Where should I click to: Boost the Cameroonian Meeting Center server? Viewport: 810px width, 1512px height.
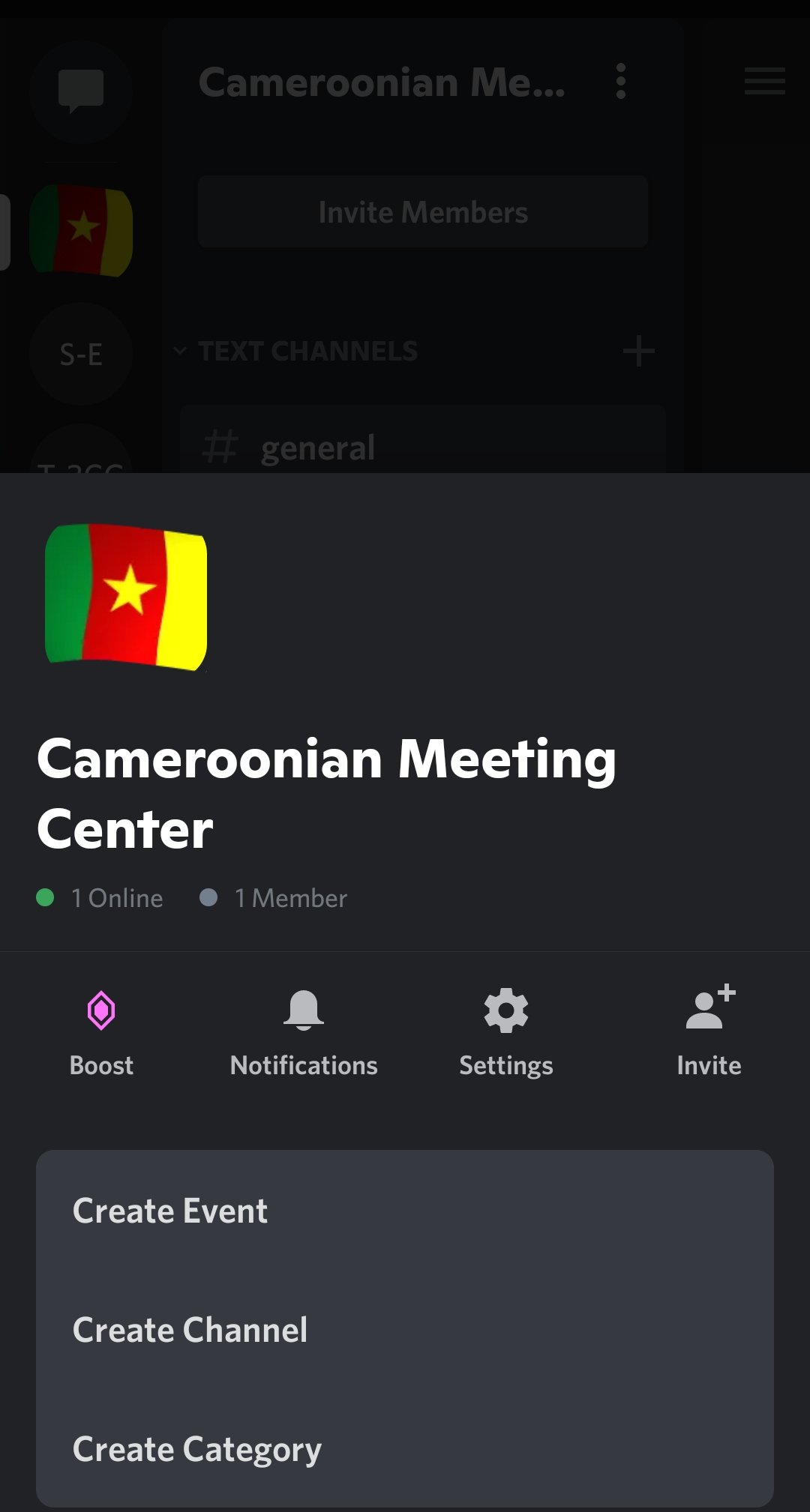101,1031
